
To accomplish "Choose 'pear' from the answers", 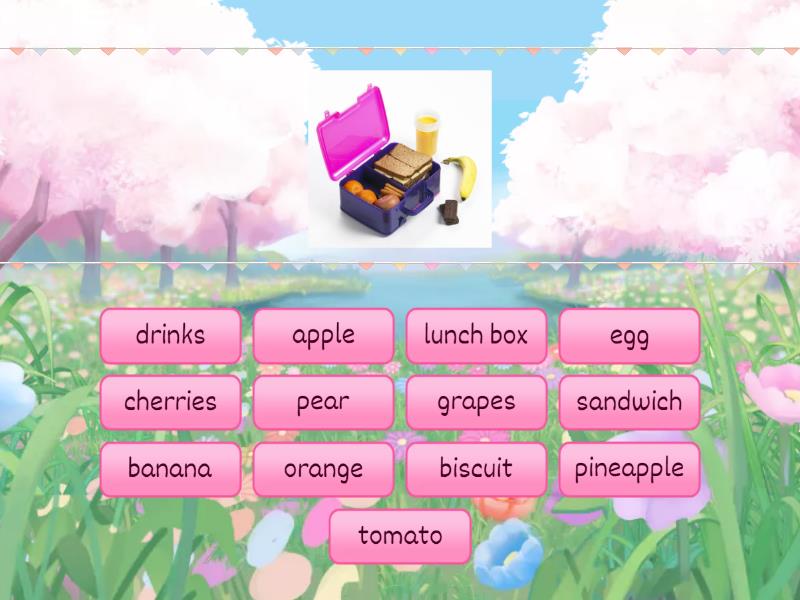I will click(323, 402).
